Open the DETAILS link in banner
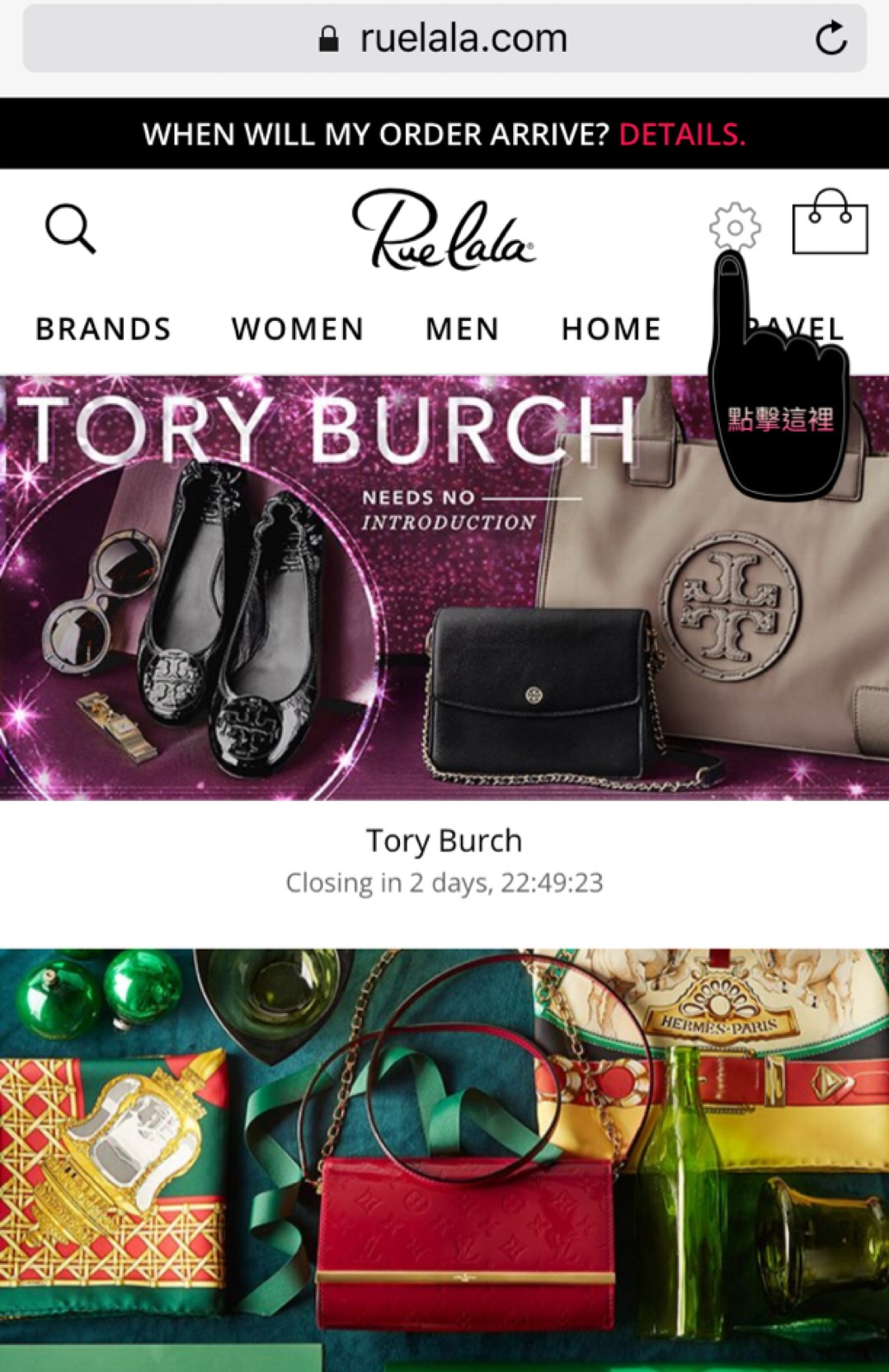 682,134
